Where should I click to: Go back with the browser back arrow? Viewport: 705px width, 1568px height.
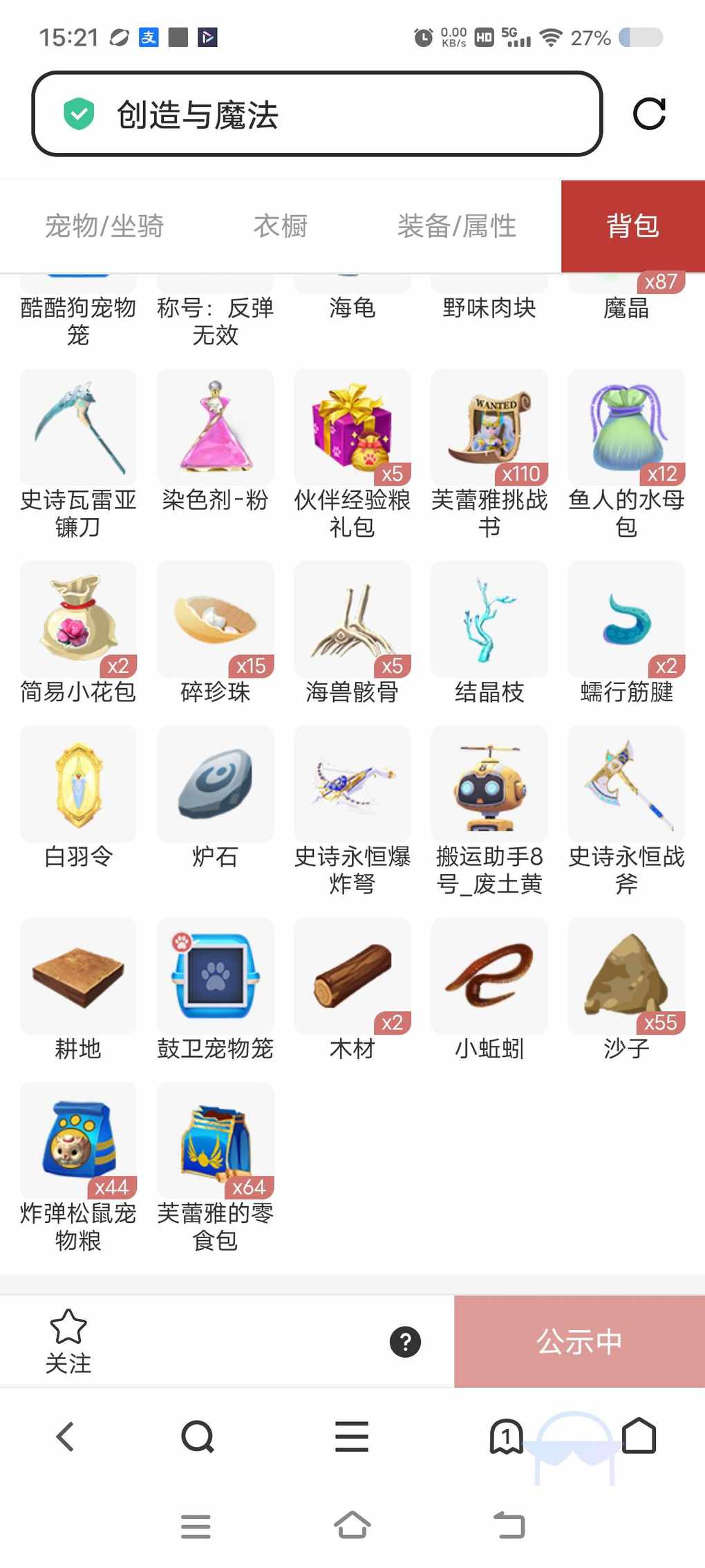(65, 1437)
